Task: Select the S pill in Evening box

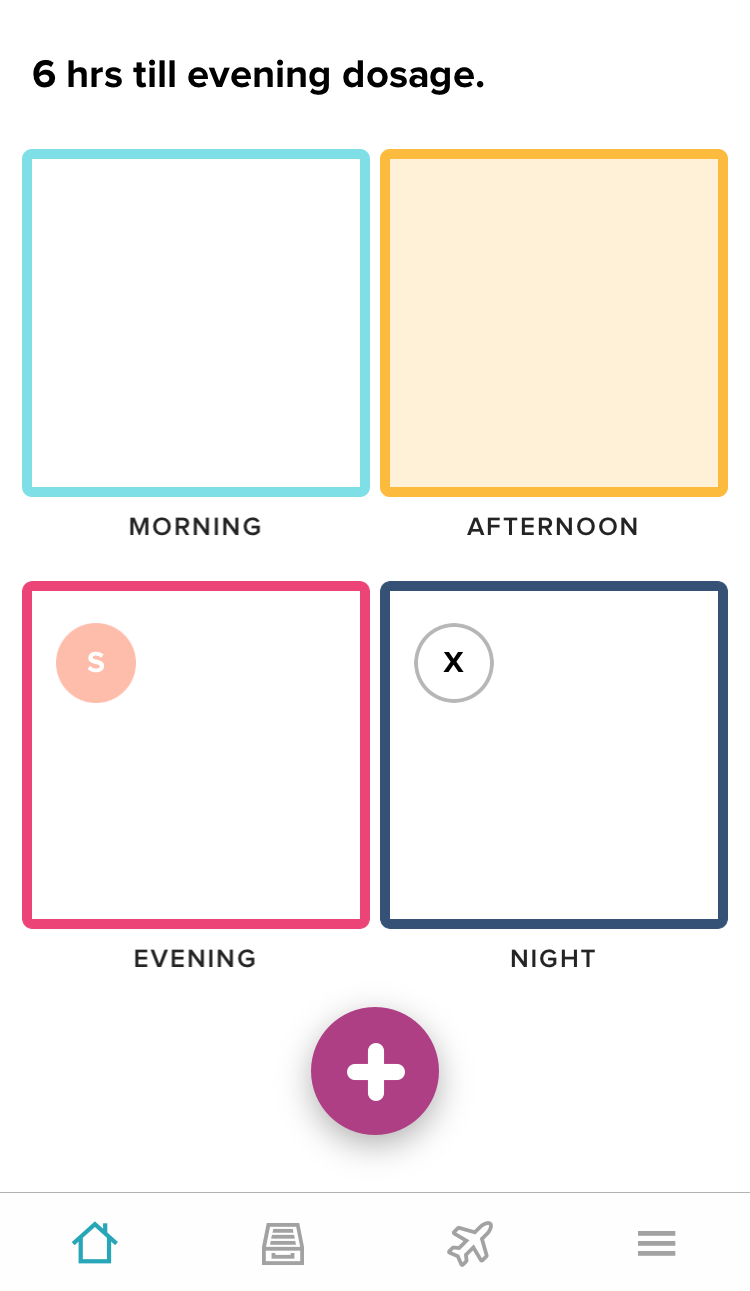Action: click(x=96, y=663)
